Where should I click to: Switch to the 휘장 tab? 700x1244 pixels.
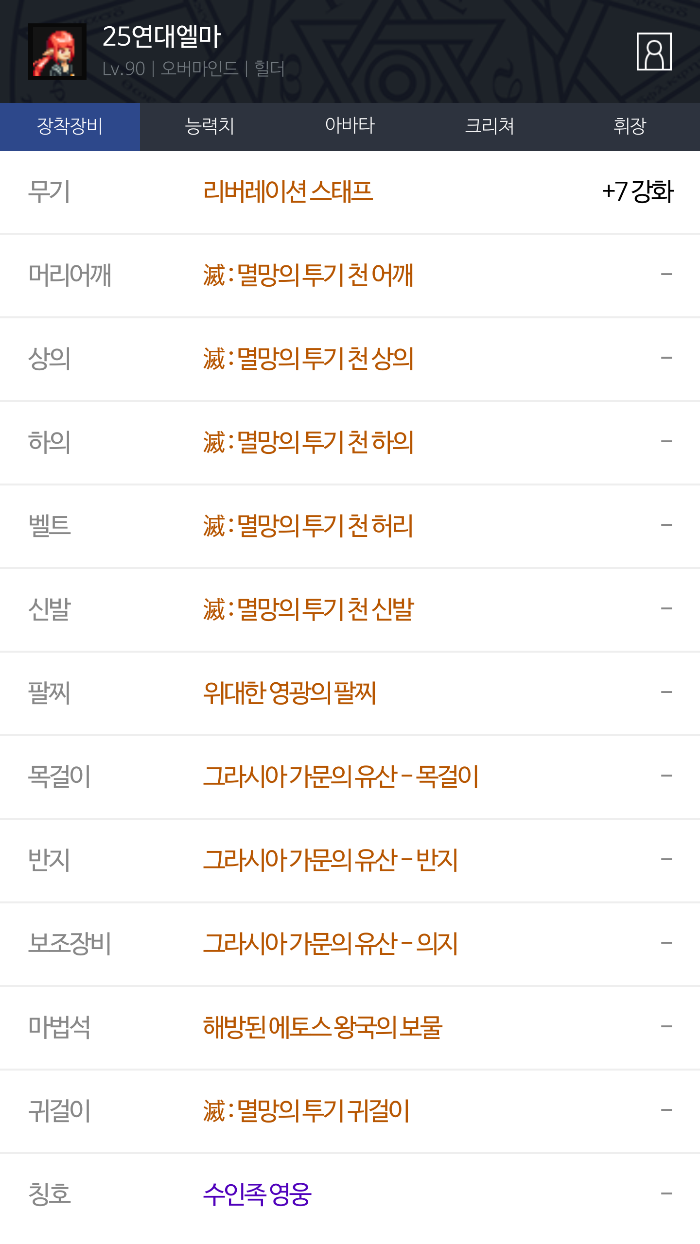pos(630,126)
